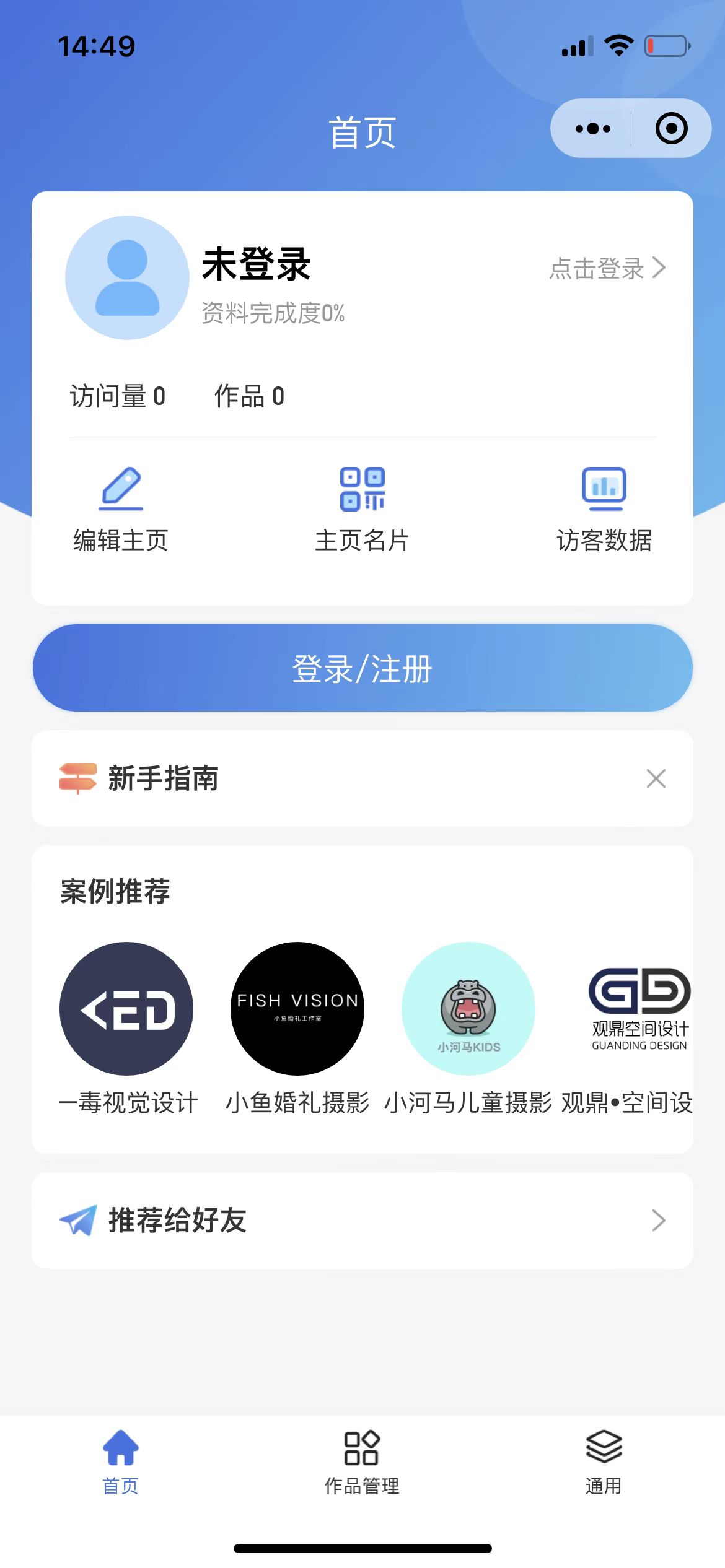Open the 小鱼婚礼摄影 case

(x=297, y=1009)
